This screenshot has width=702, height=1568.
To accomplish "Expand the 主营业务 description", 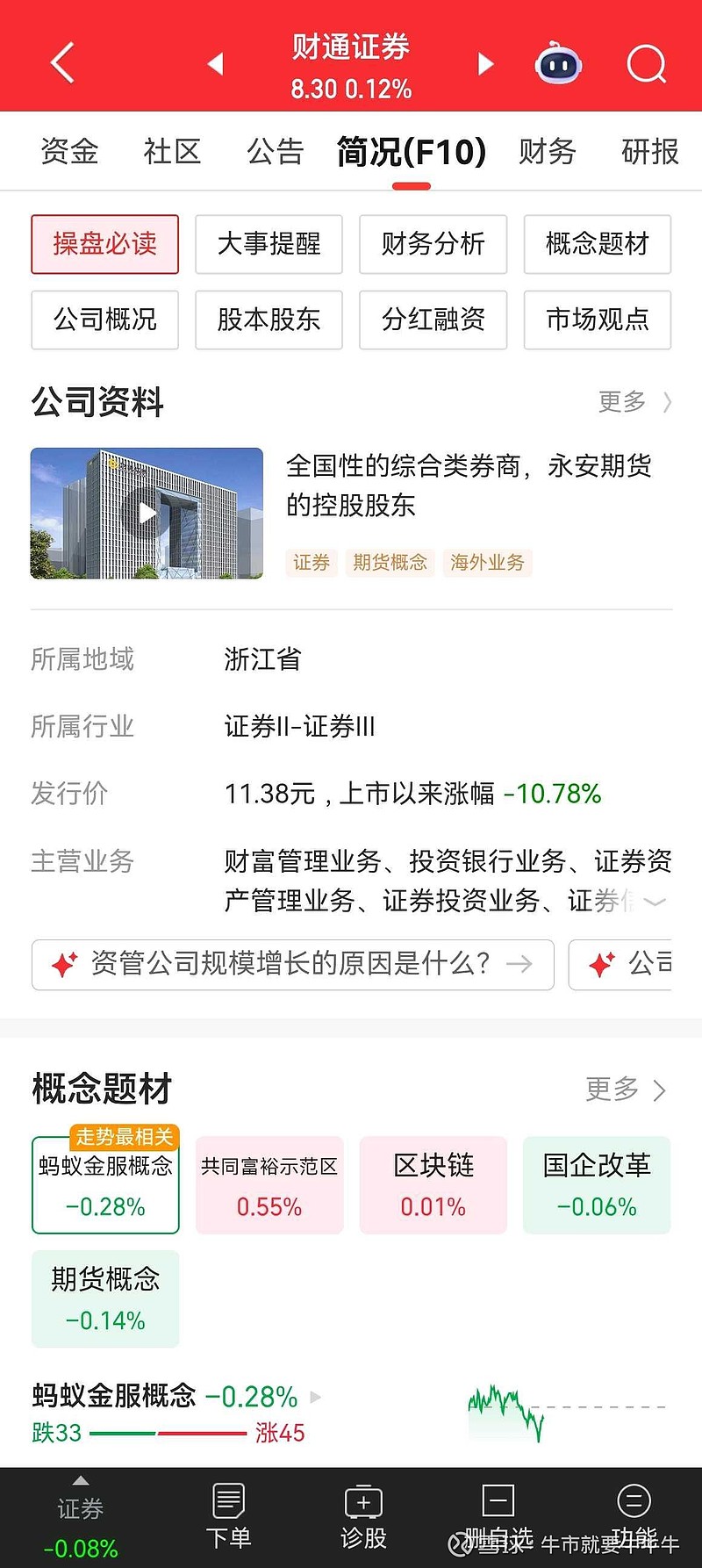I will tap(655, 902).
